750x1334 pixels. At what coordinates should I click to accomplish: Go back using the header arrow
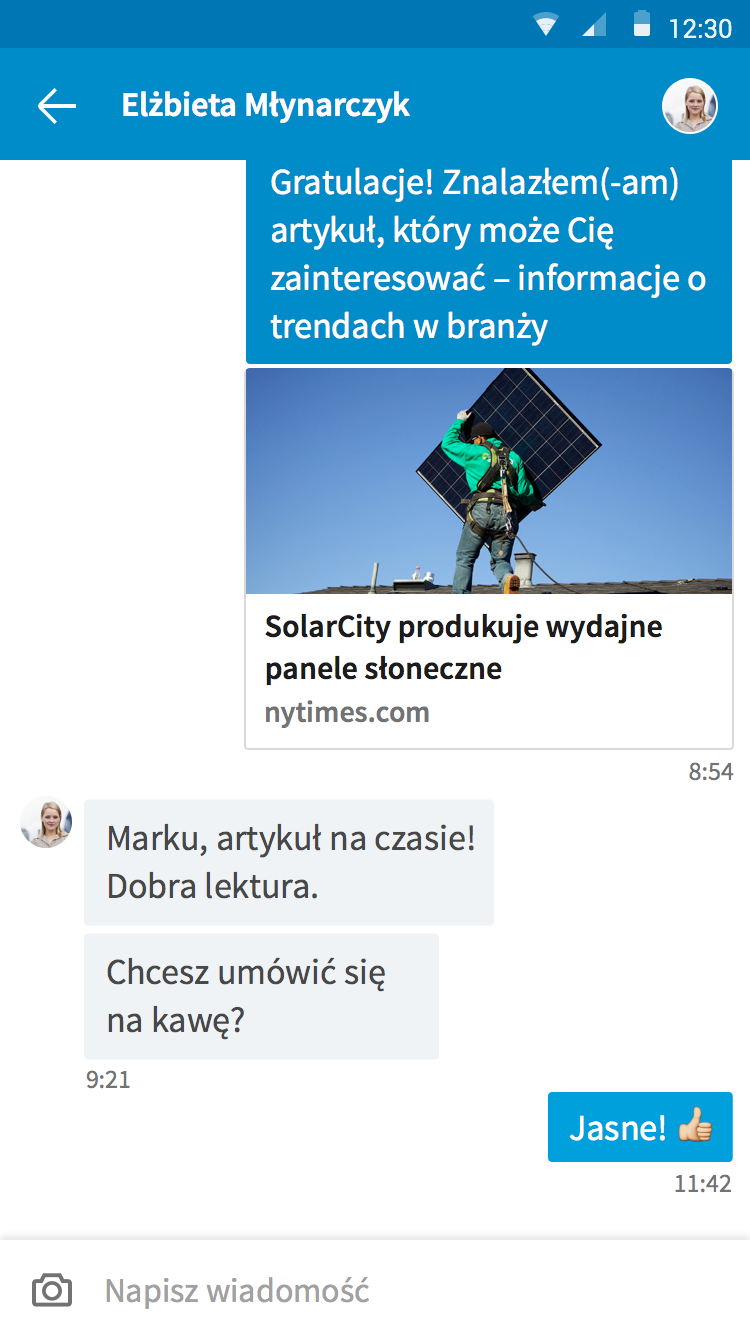pyautogui.click(x=56, y=106)
